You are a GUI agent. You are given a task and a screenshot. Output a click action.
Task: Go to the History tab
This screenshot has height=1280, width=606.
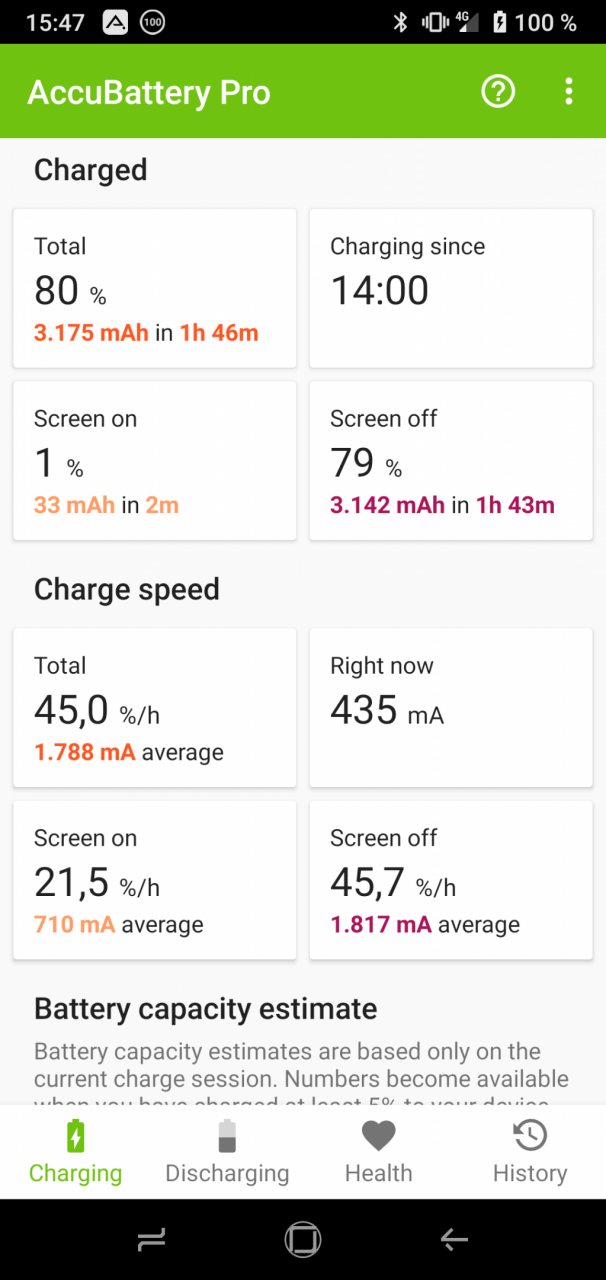pos(530,1152)
